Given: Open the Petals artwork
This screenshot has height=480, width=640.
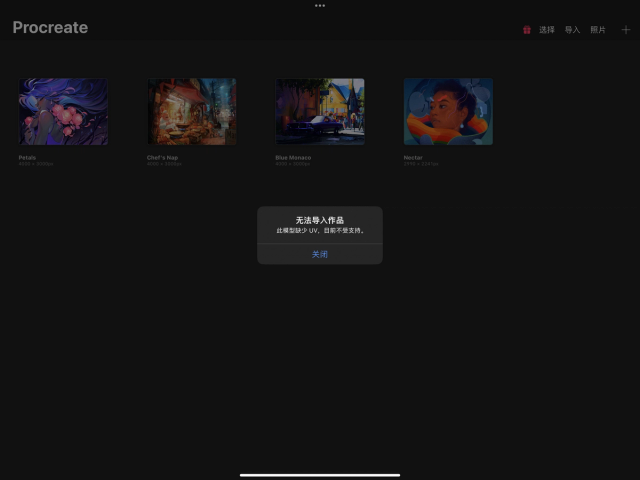Looking at the screenshot, I should 64,112.
